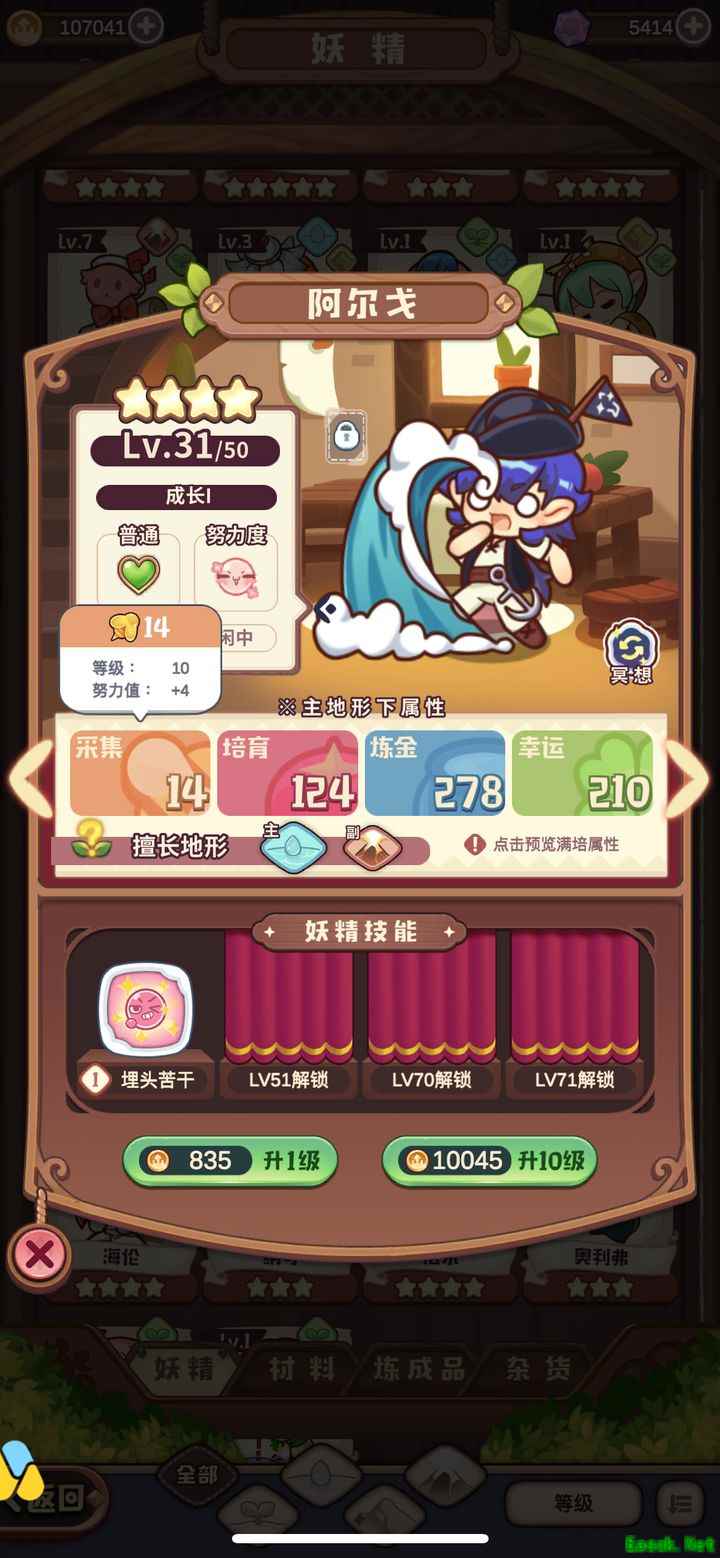The width and height of the screenshot is (720, 1558).
Task: Tap the LV51解锁 locked skill slot
Action: 289,1012
